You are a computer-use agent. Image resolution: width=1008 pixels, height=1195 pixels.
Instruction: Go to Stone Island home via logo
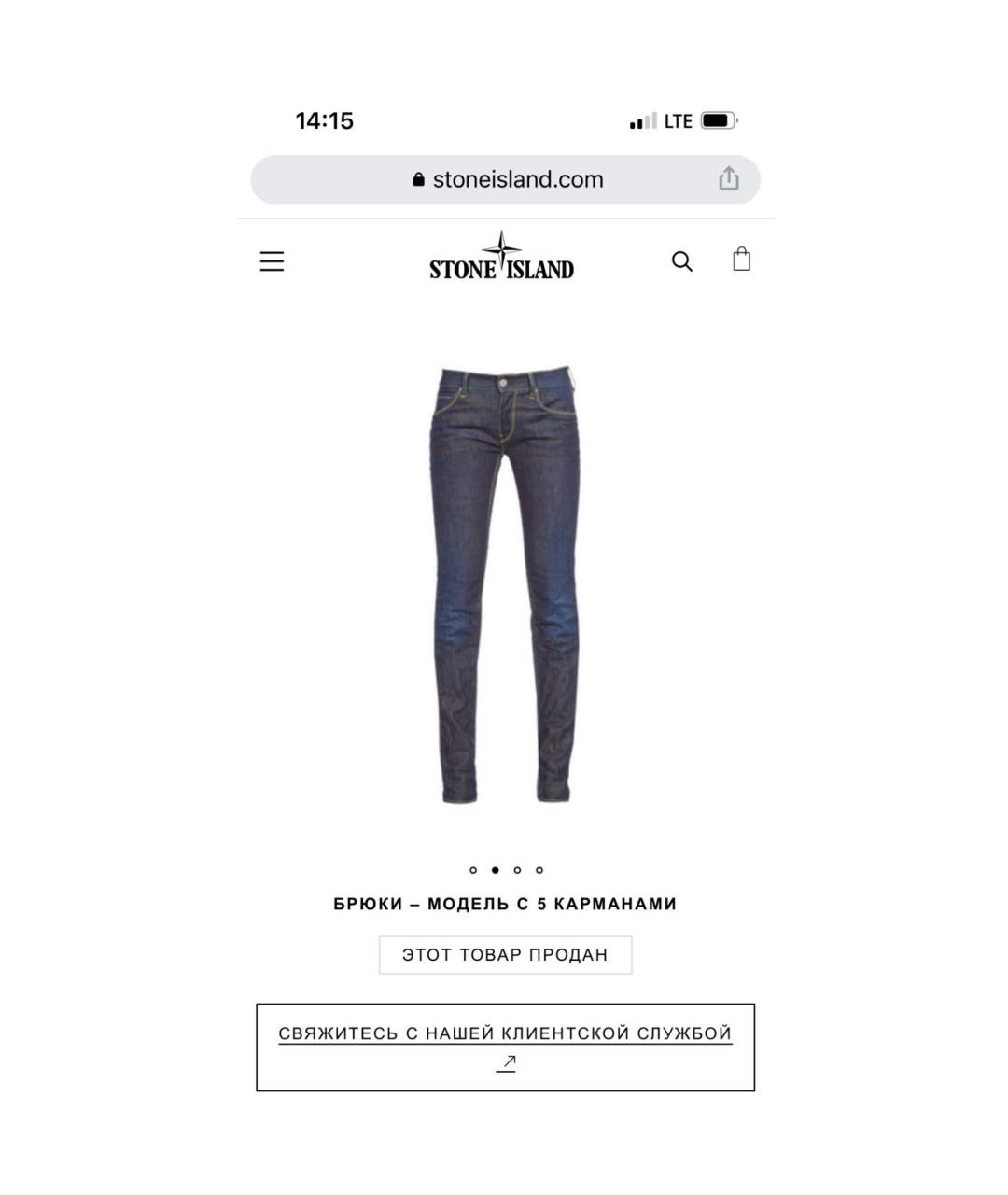point(502,257)
